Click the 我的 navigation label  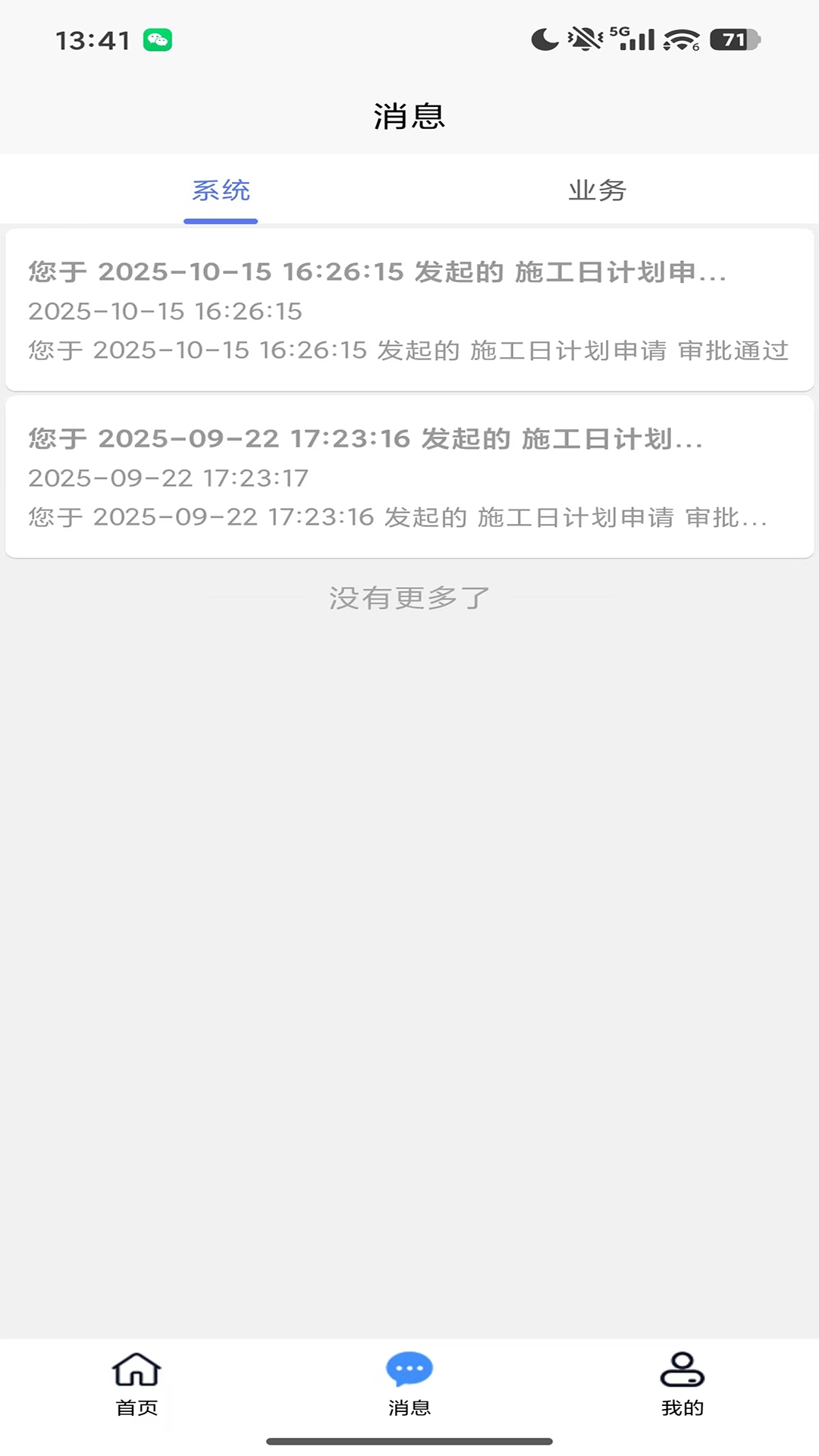coord(682,1406)
